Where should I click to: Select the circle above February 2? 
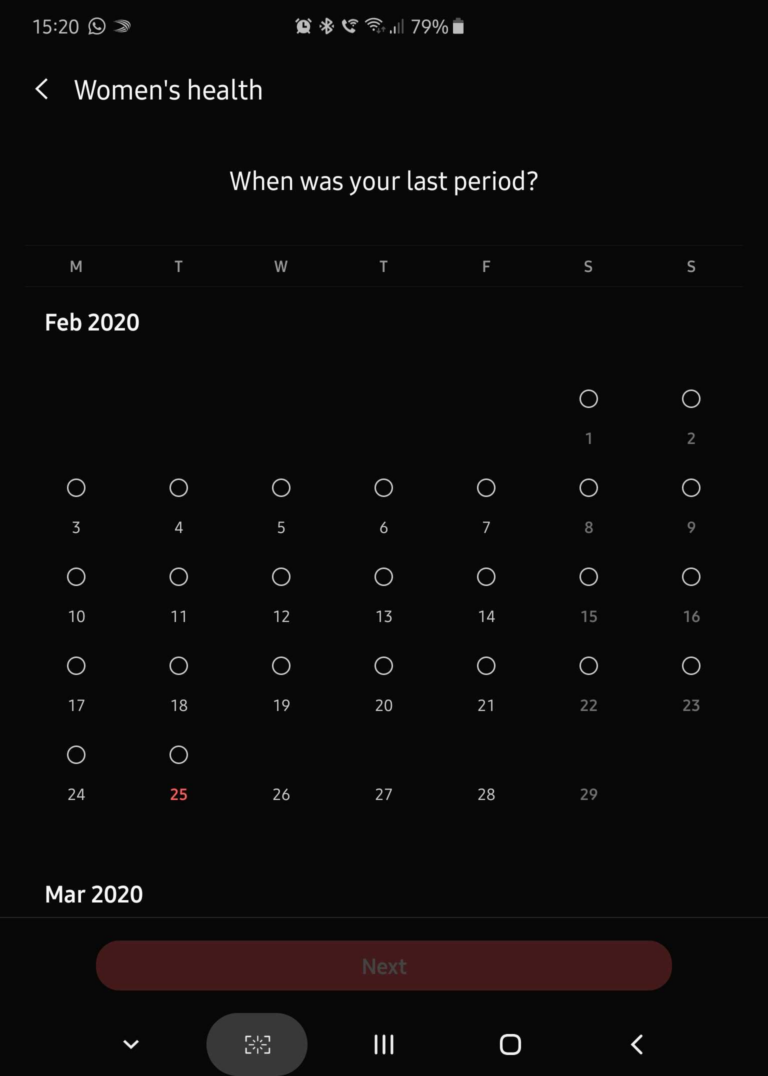coord(690,399)
